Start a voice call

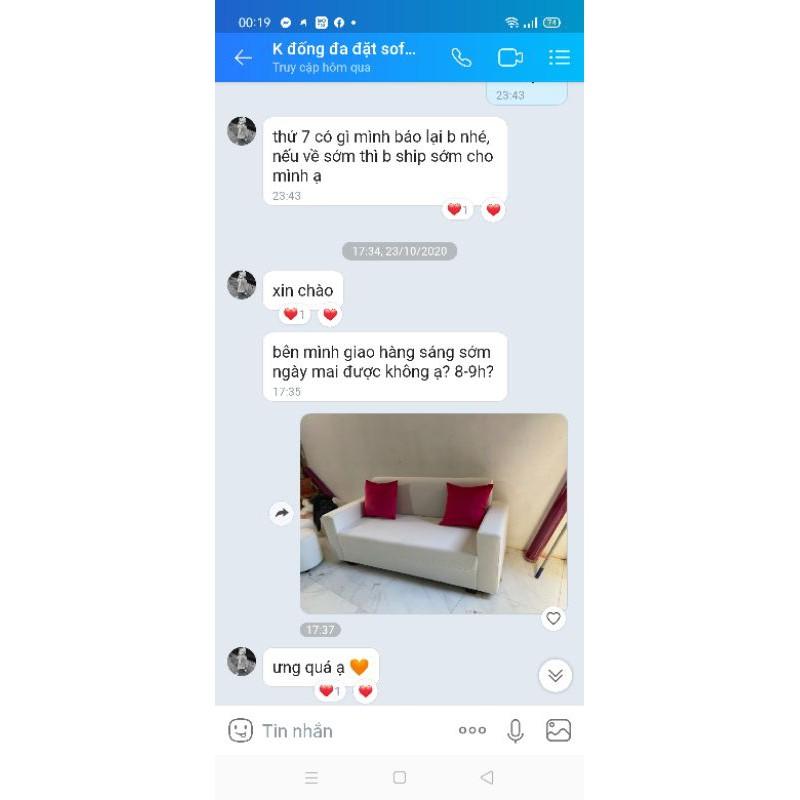coord(461,58)
